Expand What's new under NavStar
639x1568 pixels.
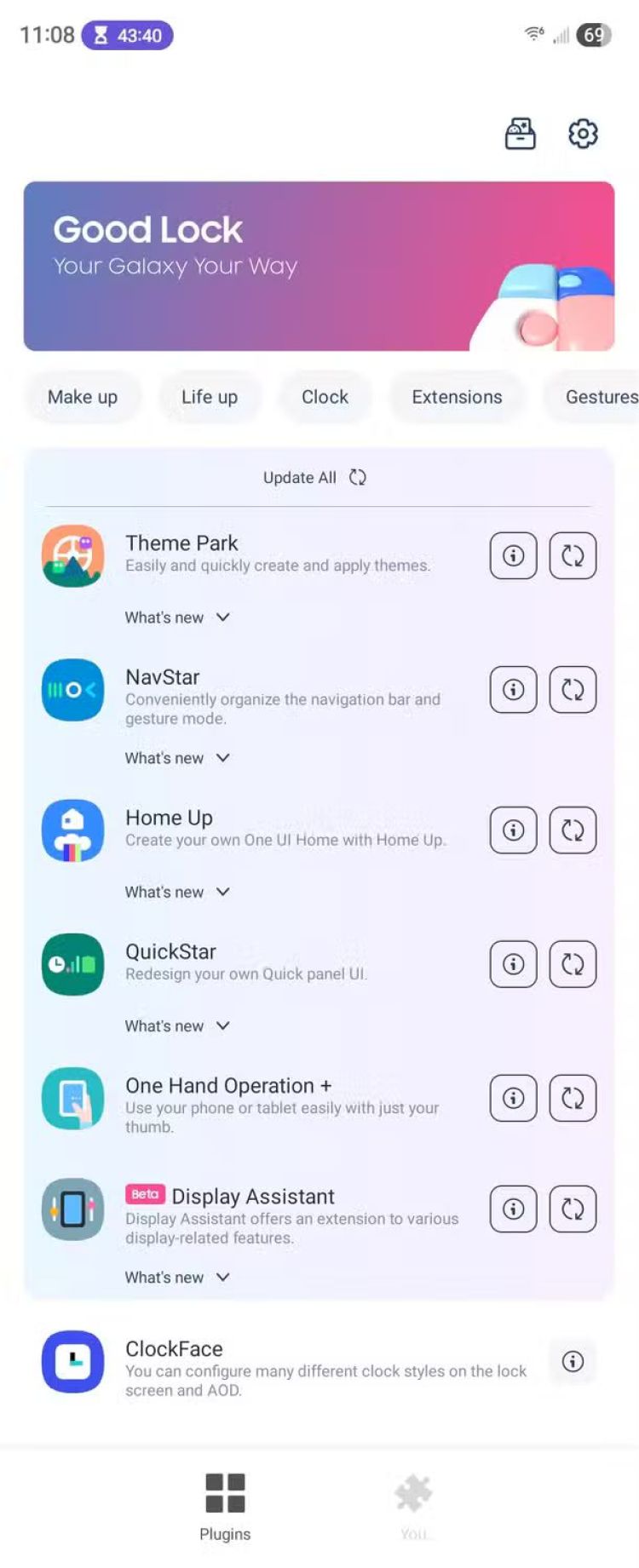[177, 758]
